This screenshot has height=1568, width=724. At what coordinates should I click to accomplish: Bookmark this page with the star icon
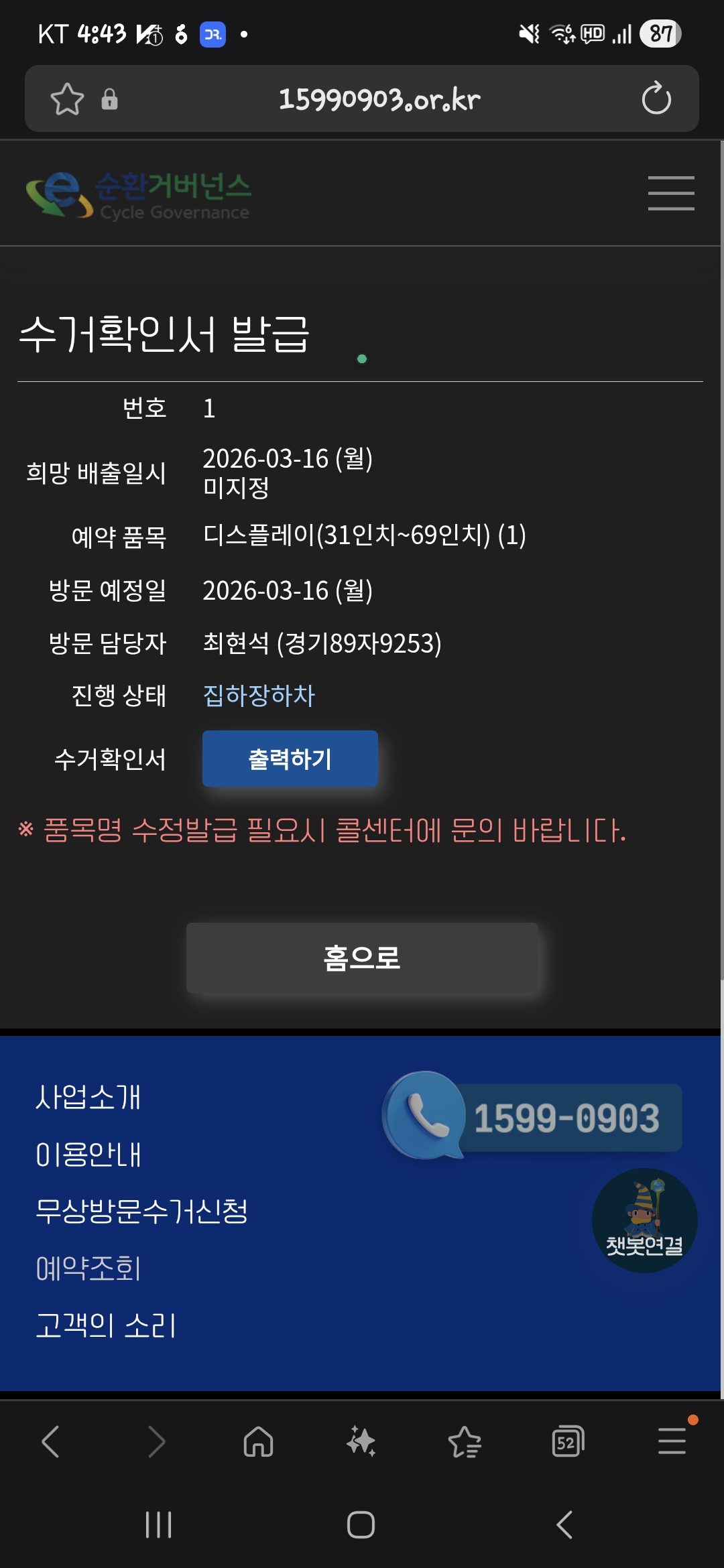tap(67, 99)
